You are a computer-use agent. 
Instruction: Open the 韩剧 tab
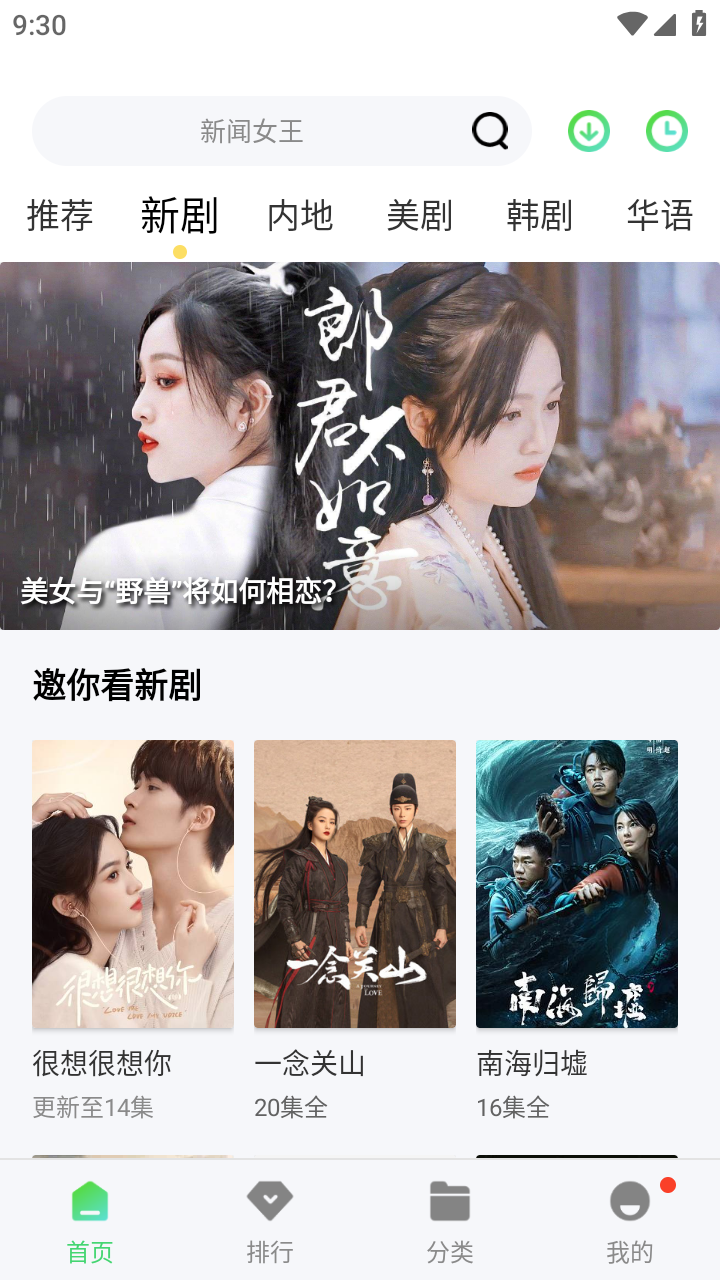(x=540, y=215)
